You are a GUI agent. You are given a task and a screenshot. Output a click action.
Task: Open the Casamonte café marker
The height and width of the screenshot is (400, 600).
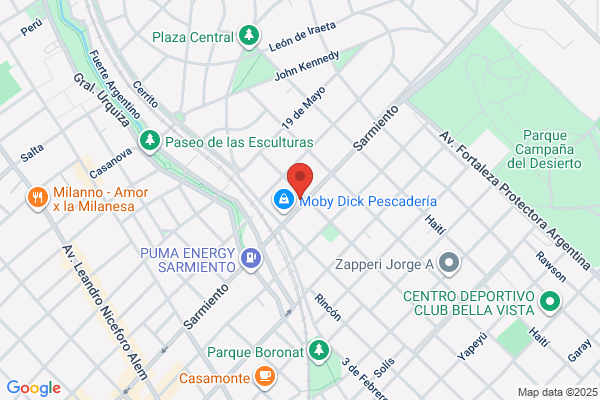(x=265, y=377)
